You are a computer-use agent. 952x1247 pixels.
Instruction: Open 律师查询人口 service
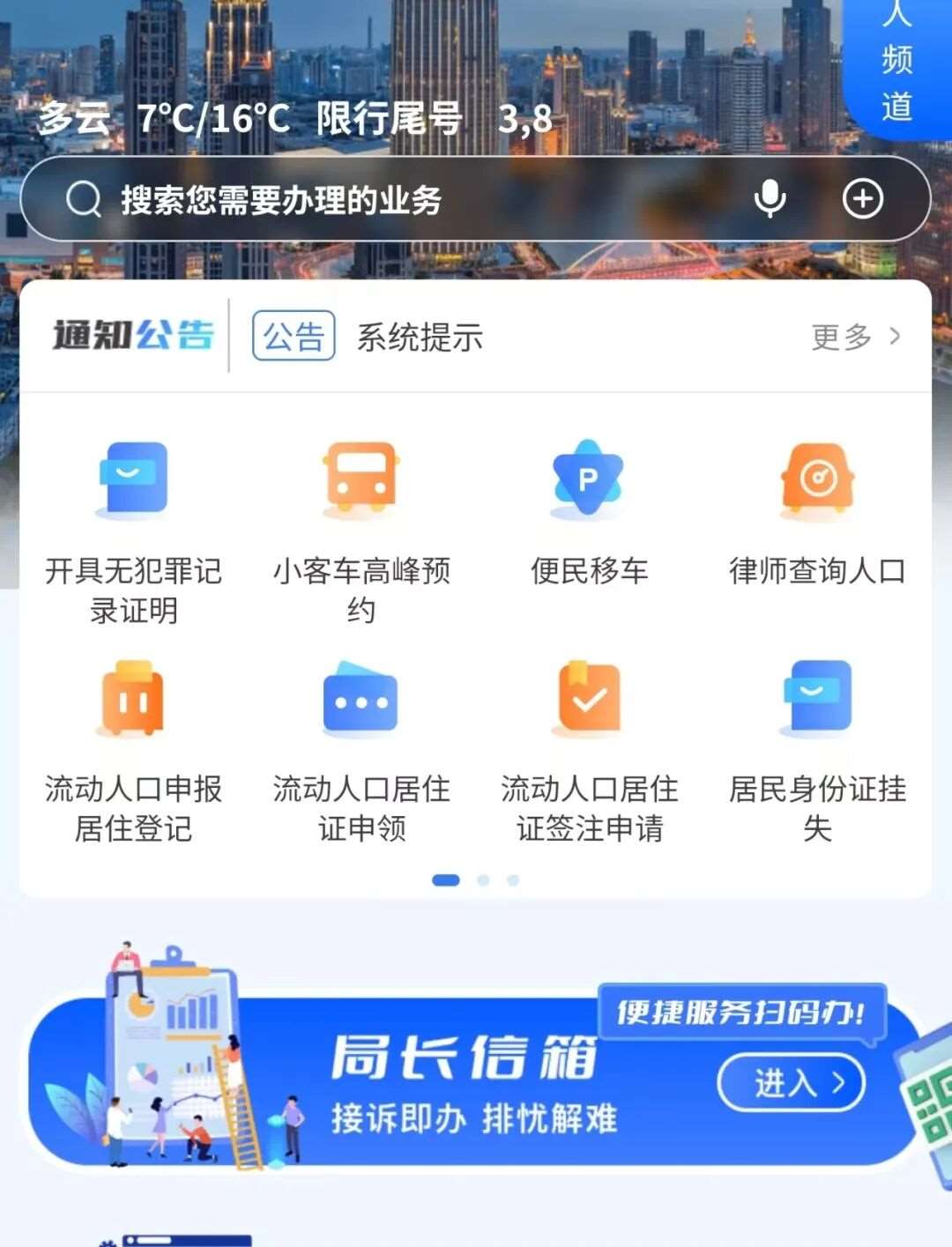(817, 511)
